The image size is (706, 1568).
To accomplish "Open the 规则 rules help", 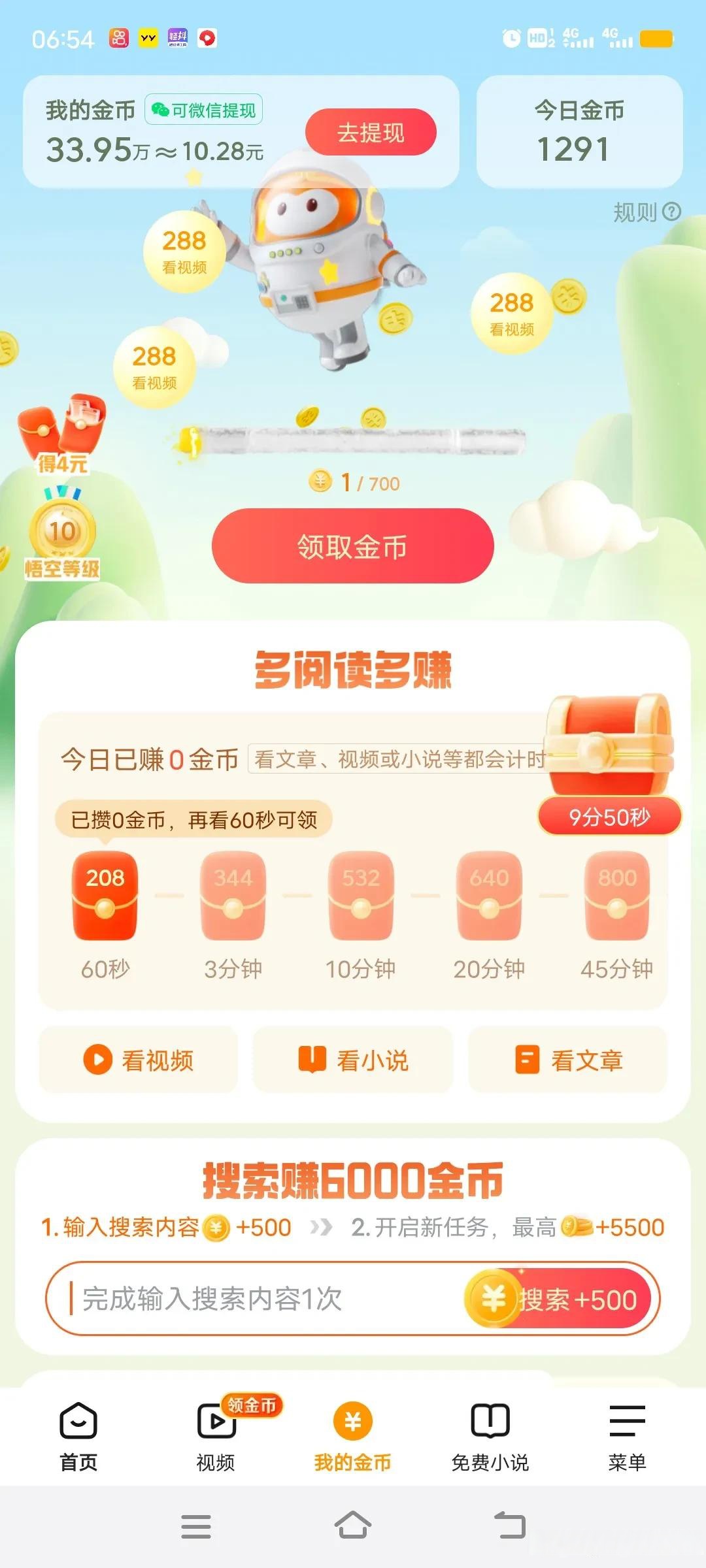I will point(647,212).
